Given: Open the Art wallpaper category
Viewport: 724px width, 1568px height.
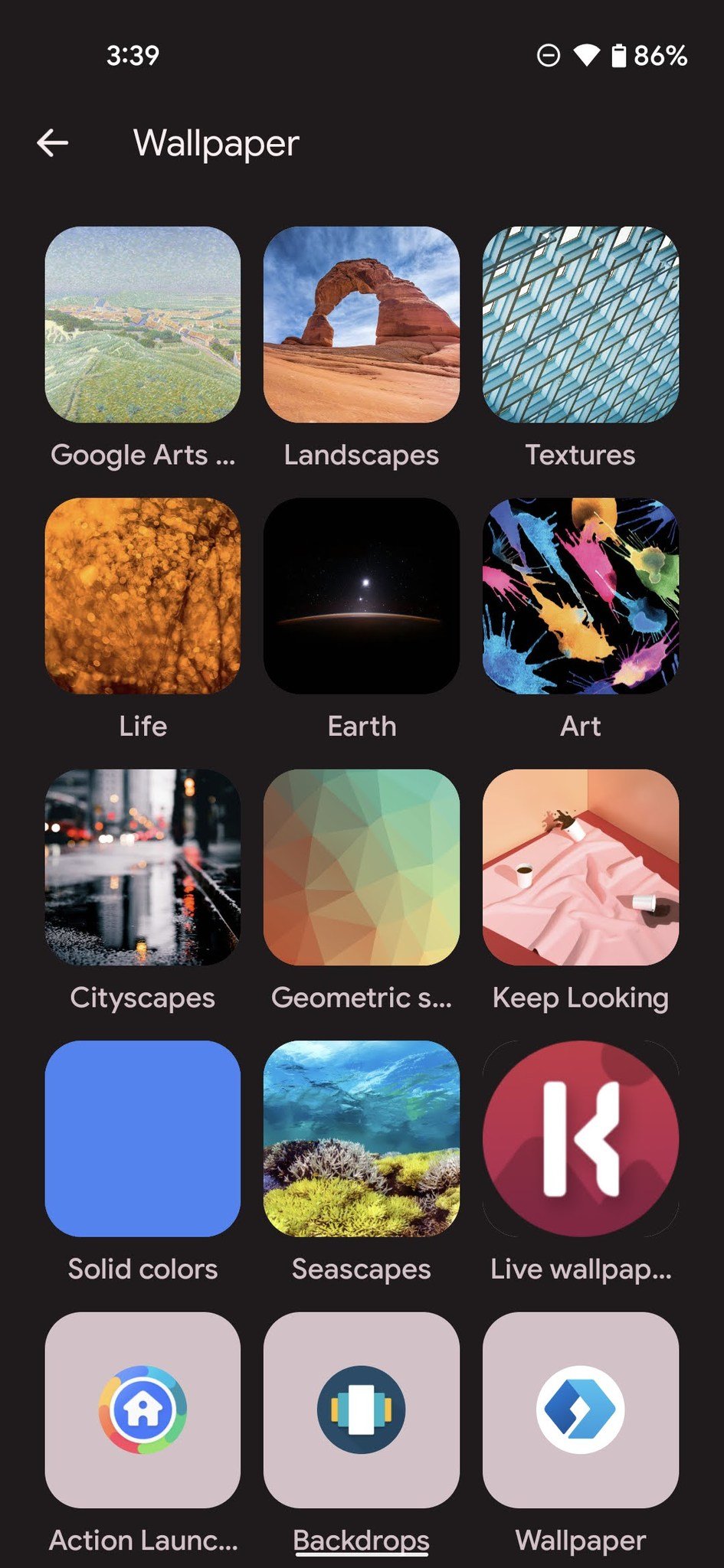Looking at the screenshot, I should coord(580,596).
